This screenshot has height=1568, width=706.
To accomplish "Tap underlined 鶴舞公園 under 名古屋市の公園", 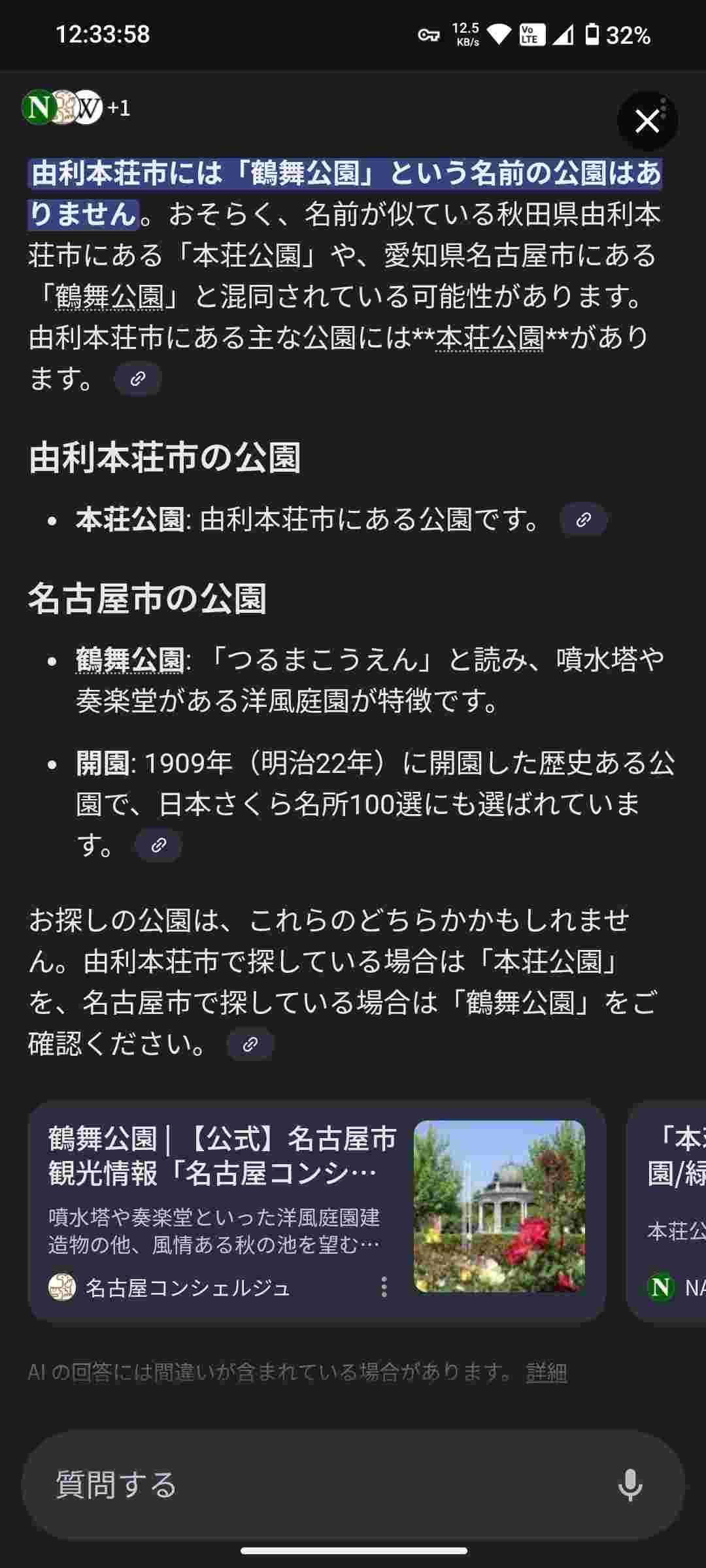I will click(130, 659).
